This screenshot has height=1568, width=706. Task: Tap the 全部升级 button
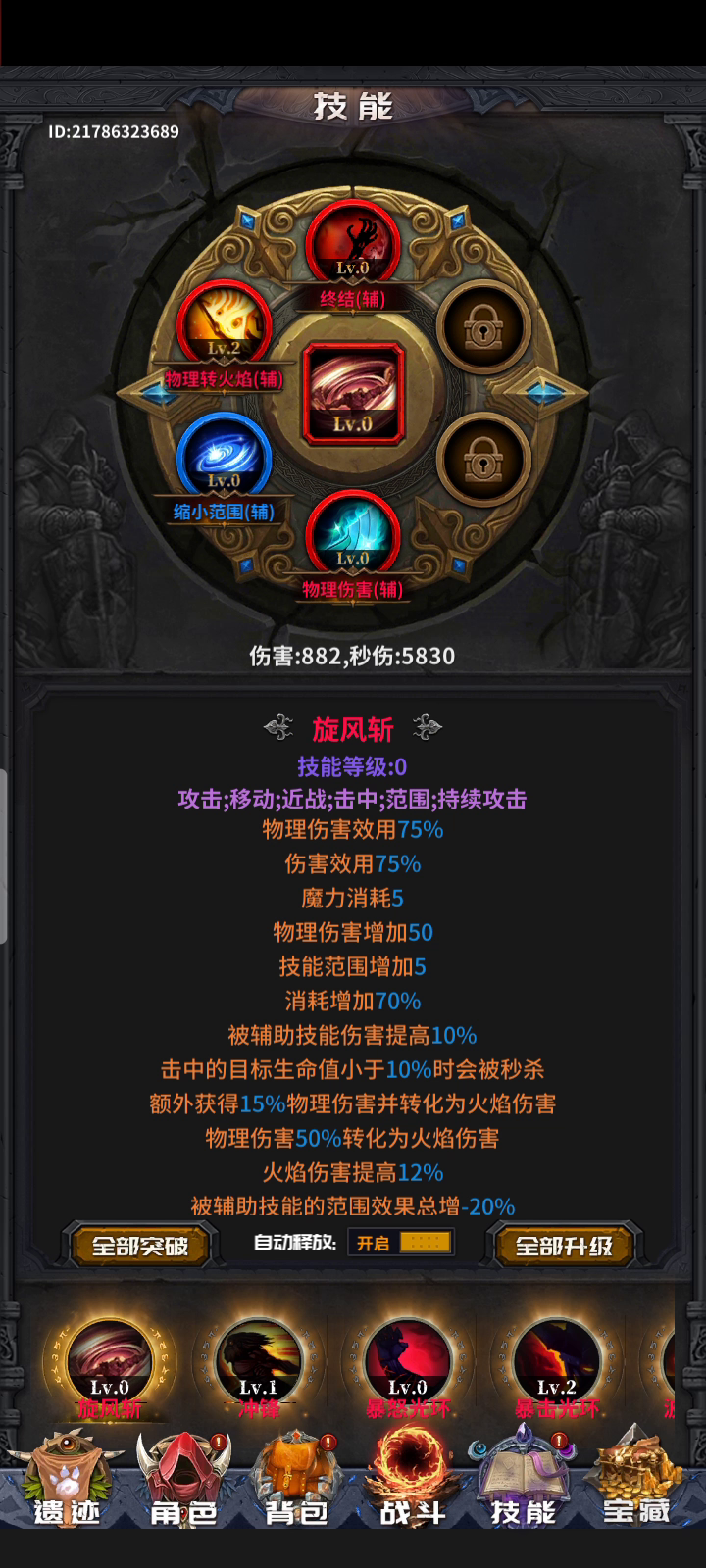click(564, 1246)
